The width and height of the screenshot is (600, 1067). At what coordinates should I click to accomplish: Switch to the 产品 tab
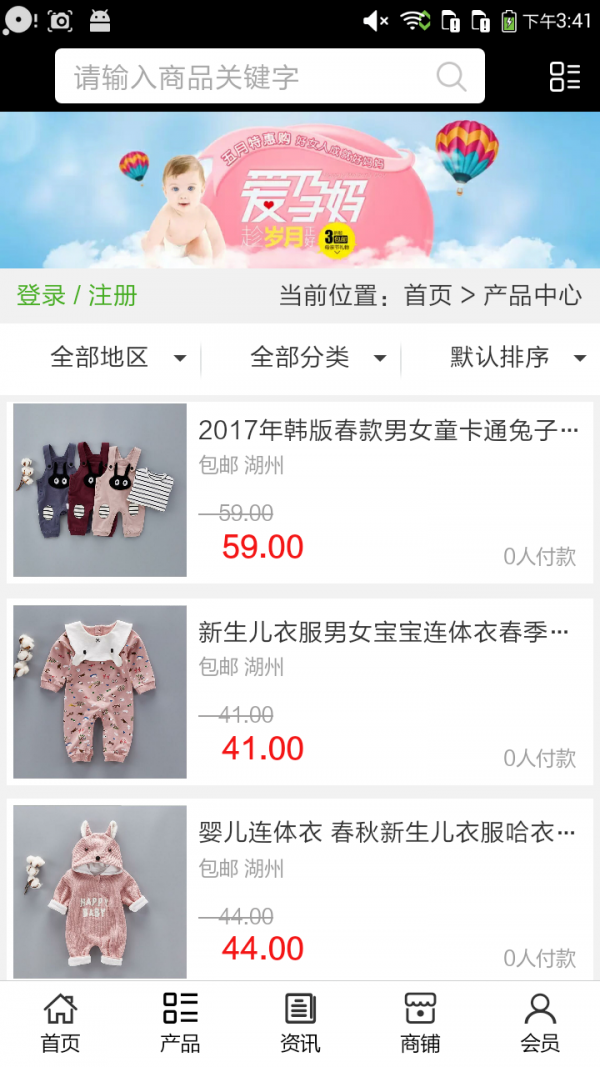tap(180, 1023)
